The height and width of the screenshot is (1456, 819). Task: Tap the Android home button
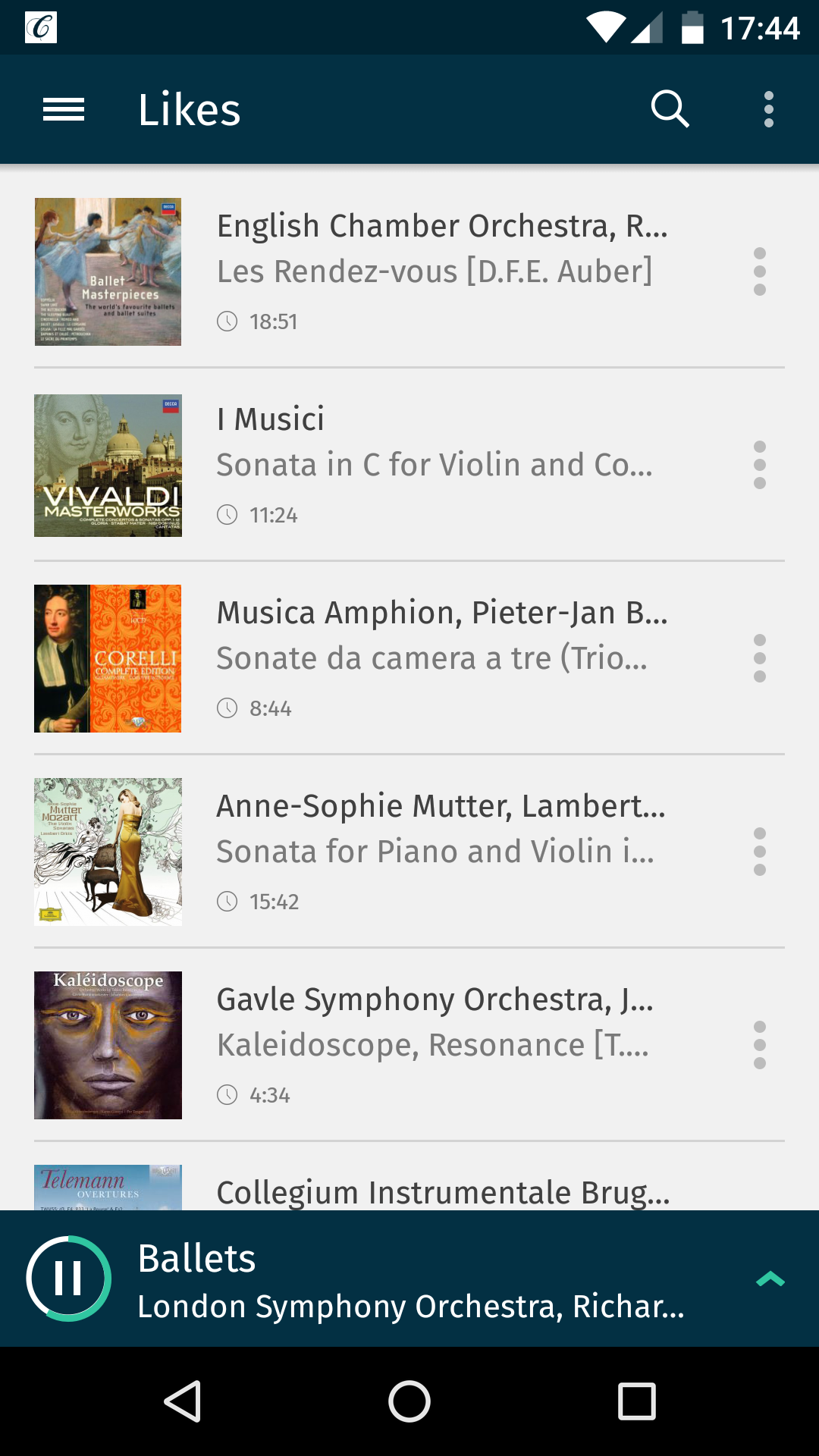click(x=409, y=1401)
